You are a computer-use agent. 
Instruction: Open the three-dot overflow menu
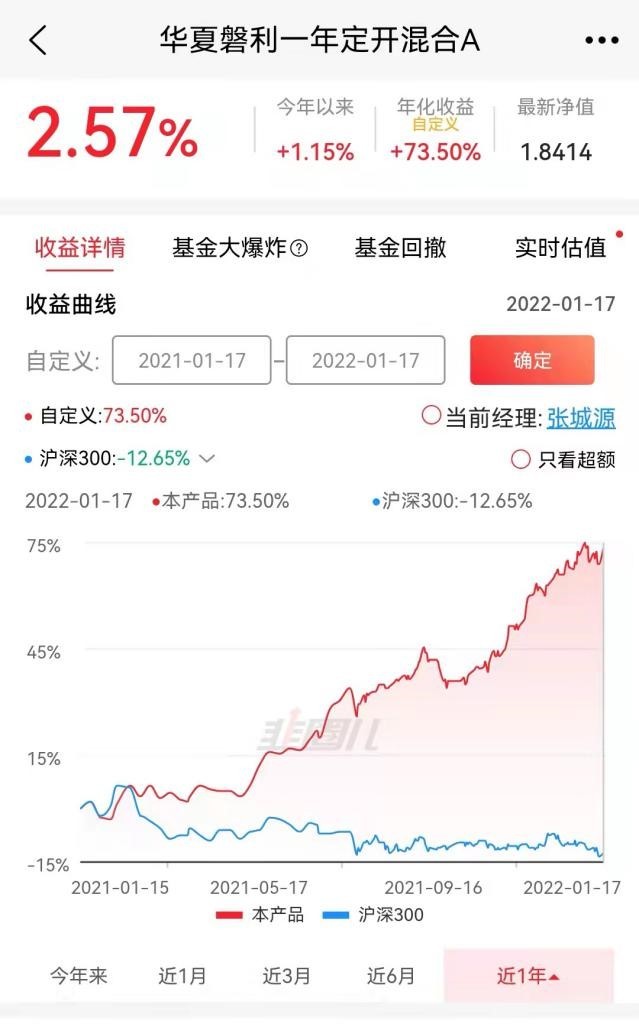(601, 41)
